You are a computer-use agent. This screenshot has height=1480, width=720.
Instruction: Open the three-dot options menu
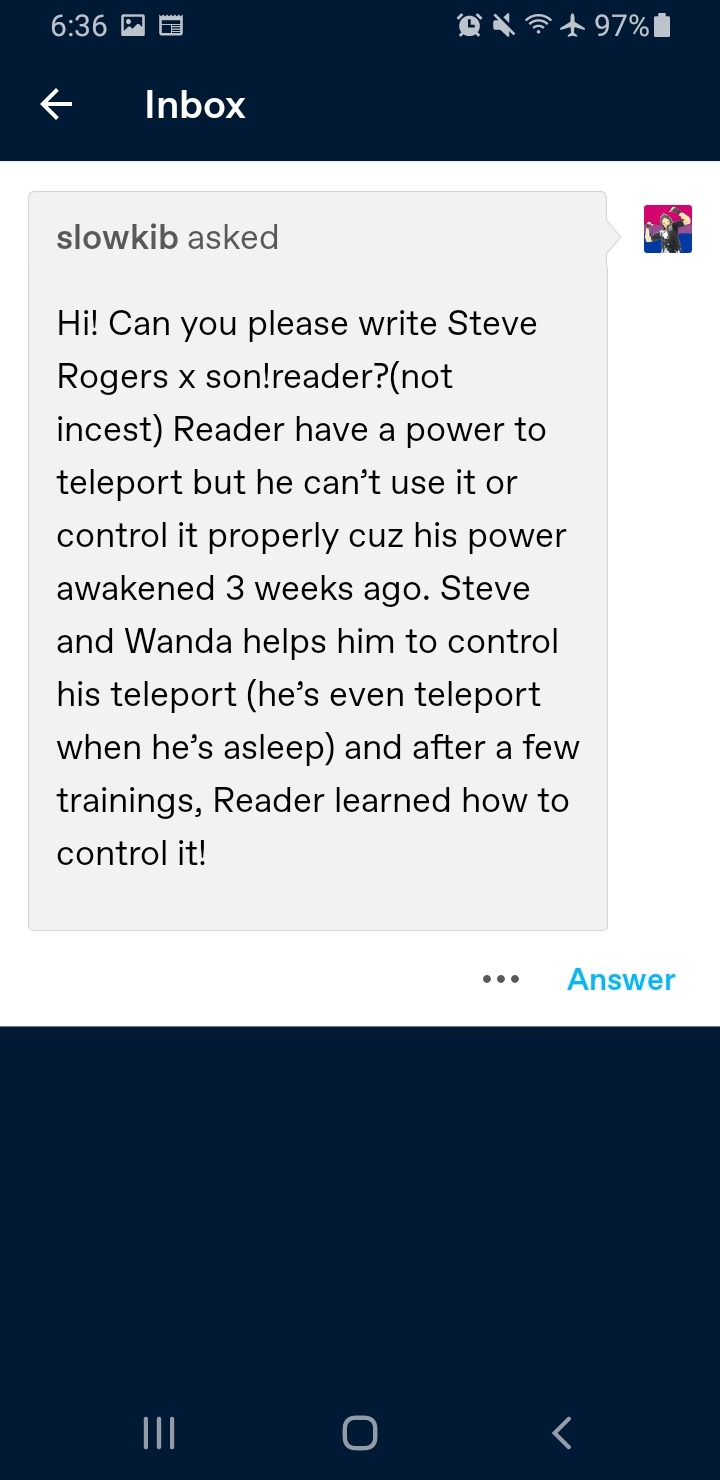pos(501,980)
